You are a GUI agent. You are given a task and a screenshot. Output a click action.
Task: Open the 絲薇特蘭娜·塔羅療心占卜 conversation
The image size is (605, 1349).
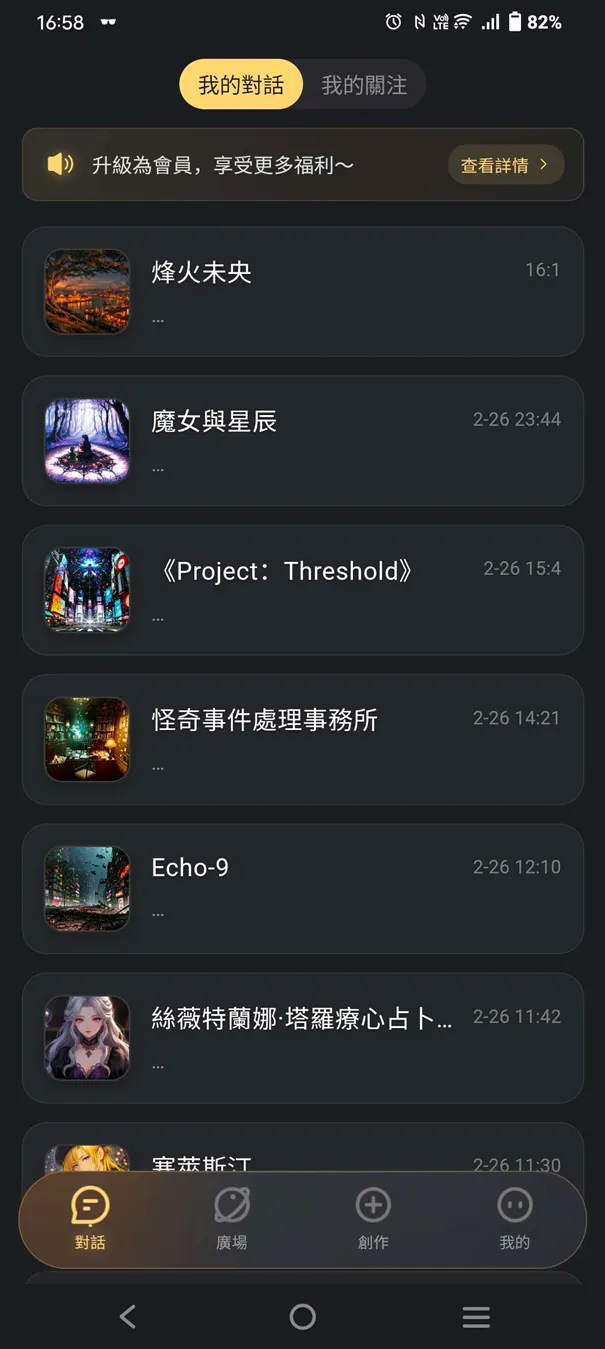[x=302, y=1037]
